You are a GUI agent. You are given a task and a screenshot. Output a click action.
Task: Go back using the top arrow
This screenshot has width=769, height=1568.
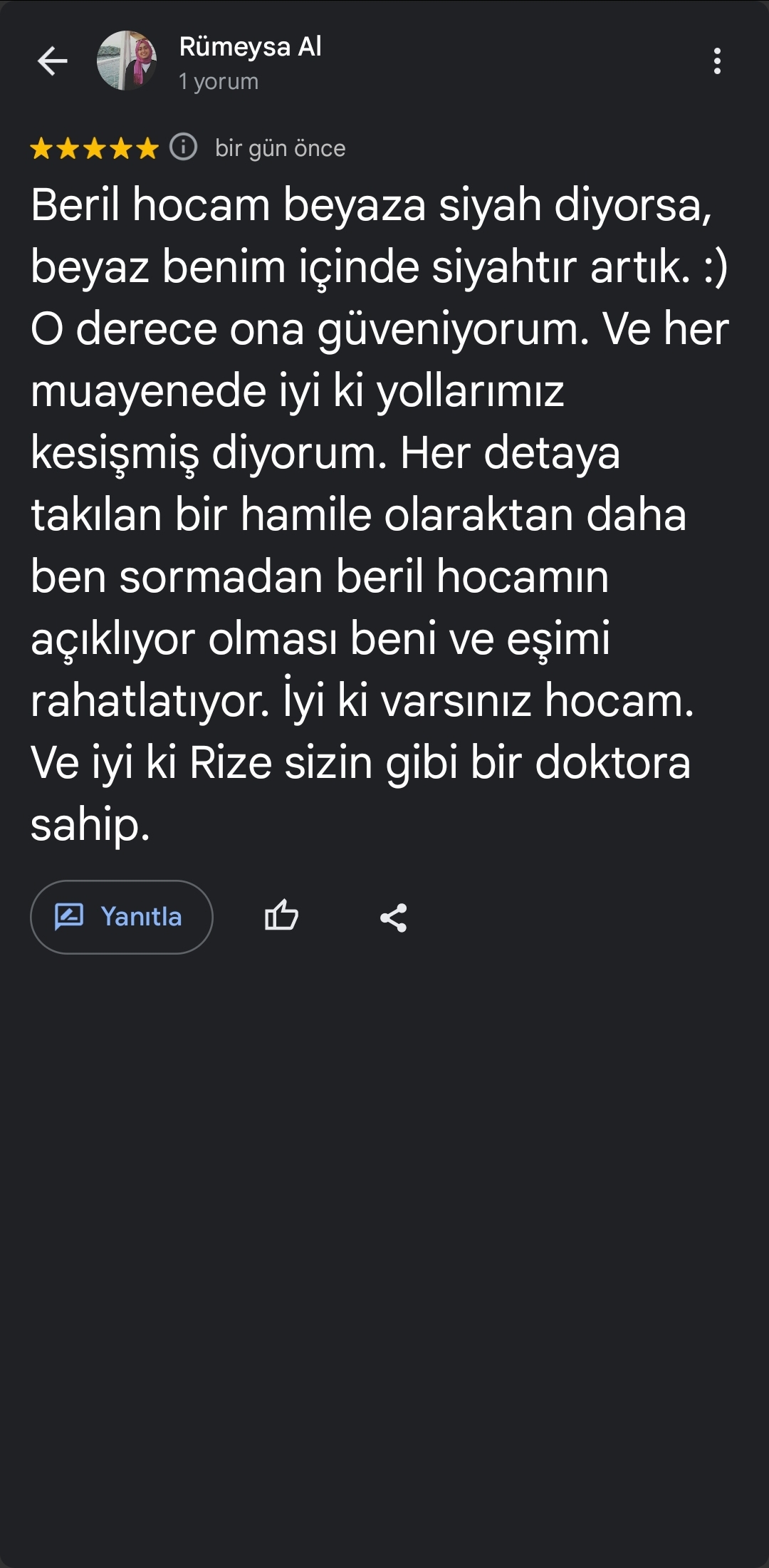[x=52, y=61]
